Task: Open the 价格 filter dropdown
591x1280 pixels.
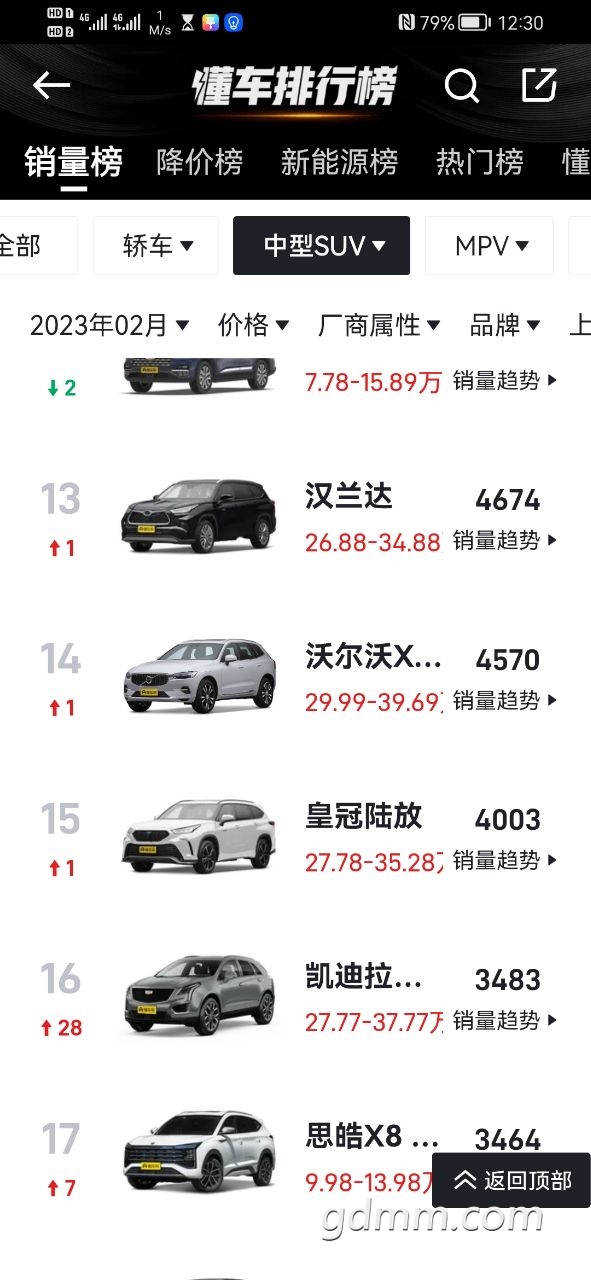Action: pyautogui.click(x=254, y=325)
